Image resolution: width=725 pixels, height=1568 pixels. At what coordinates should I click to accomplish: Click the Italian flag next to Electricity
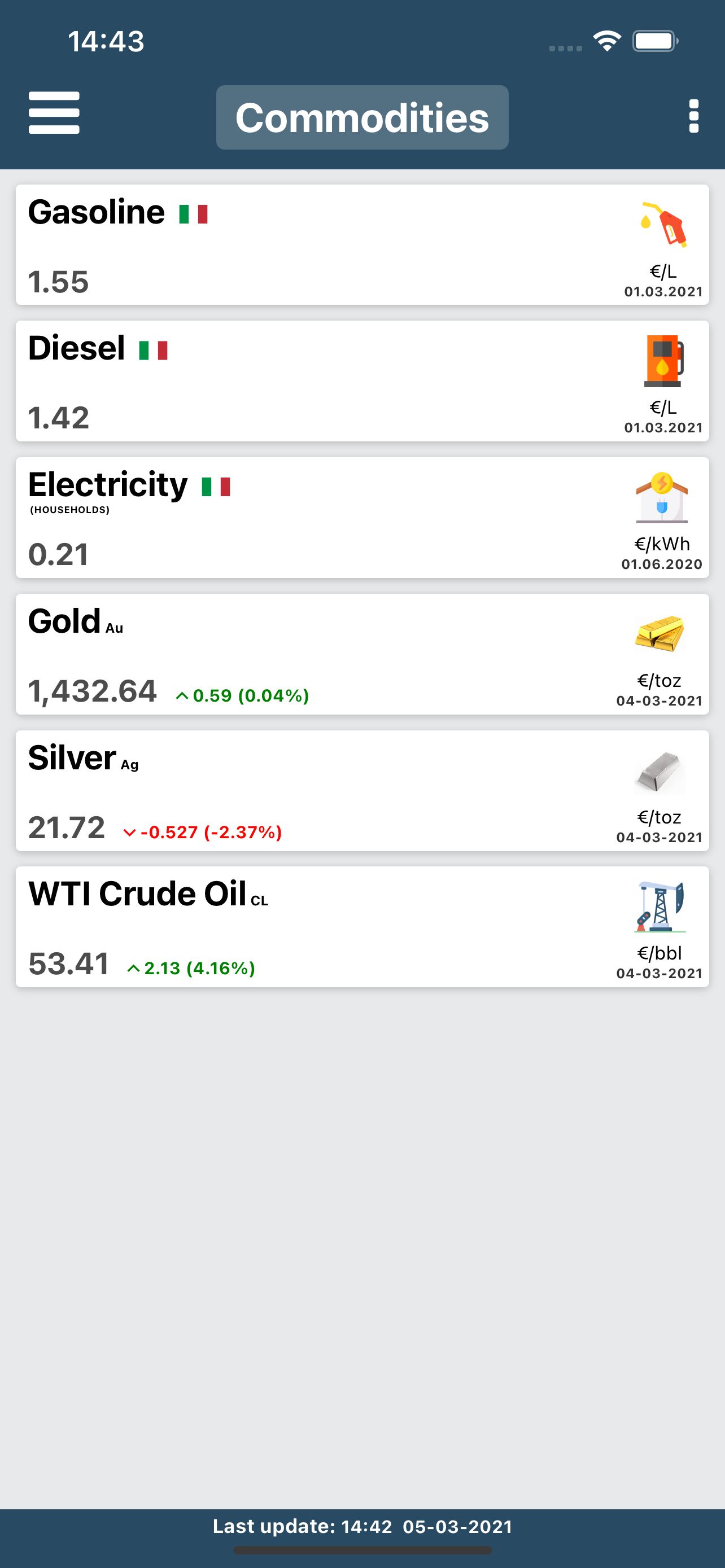(x=216, y=486)
